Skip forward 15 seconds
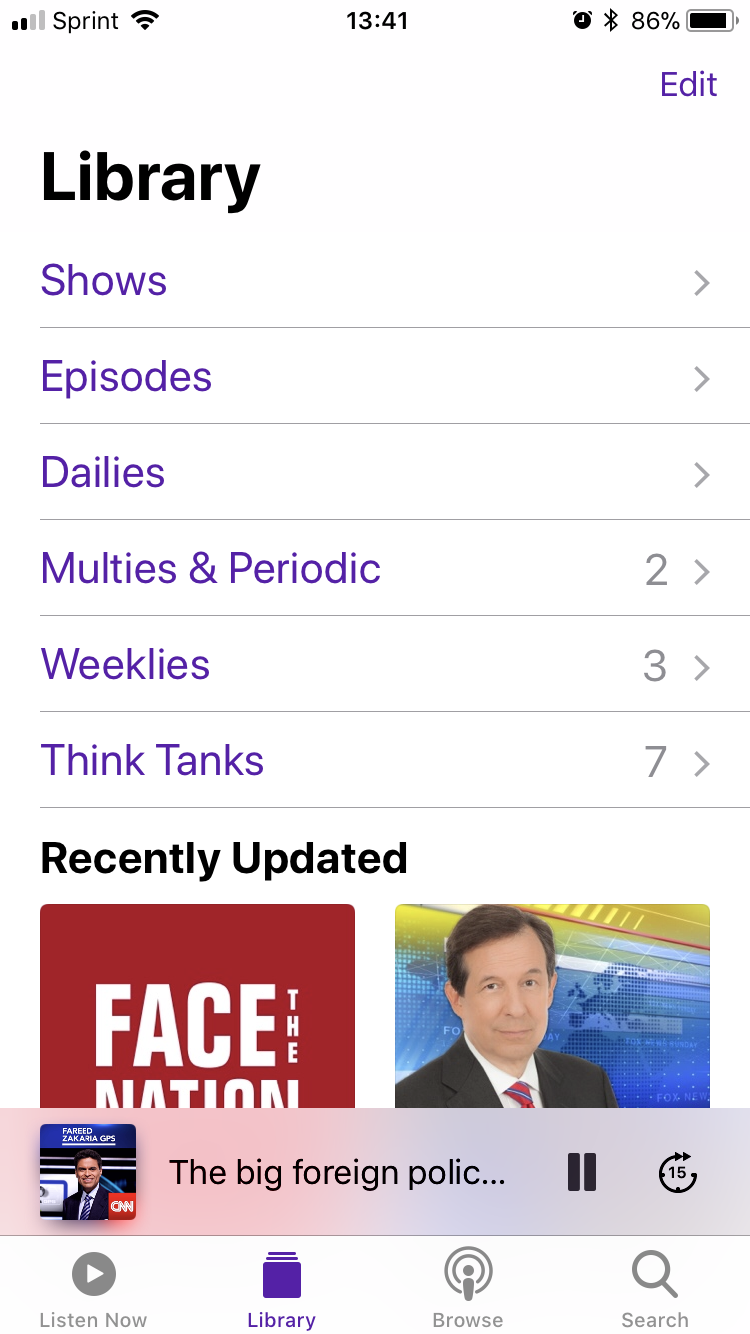The height and width of the screenshot is (1334, 750). (678, 1172)
